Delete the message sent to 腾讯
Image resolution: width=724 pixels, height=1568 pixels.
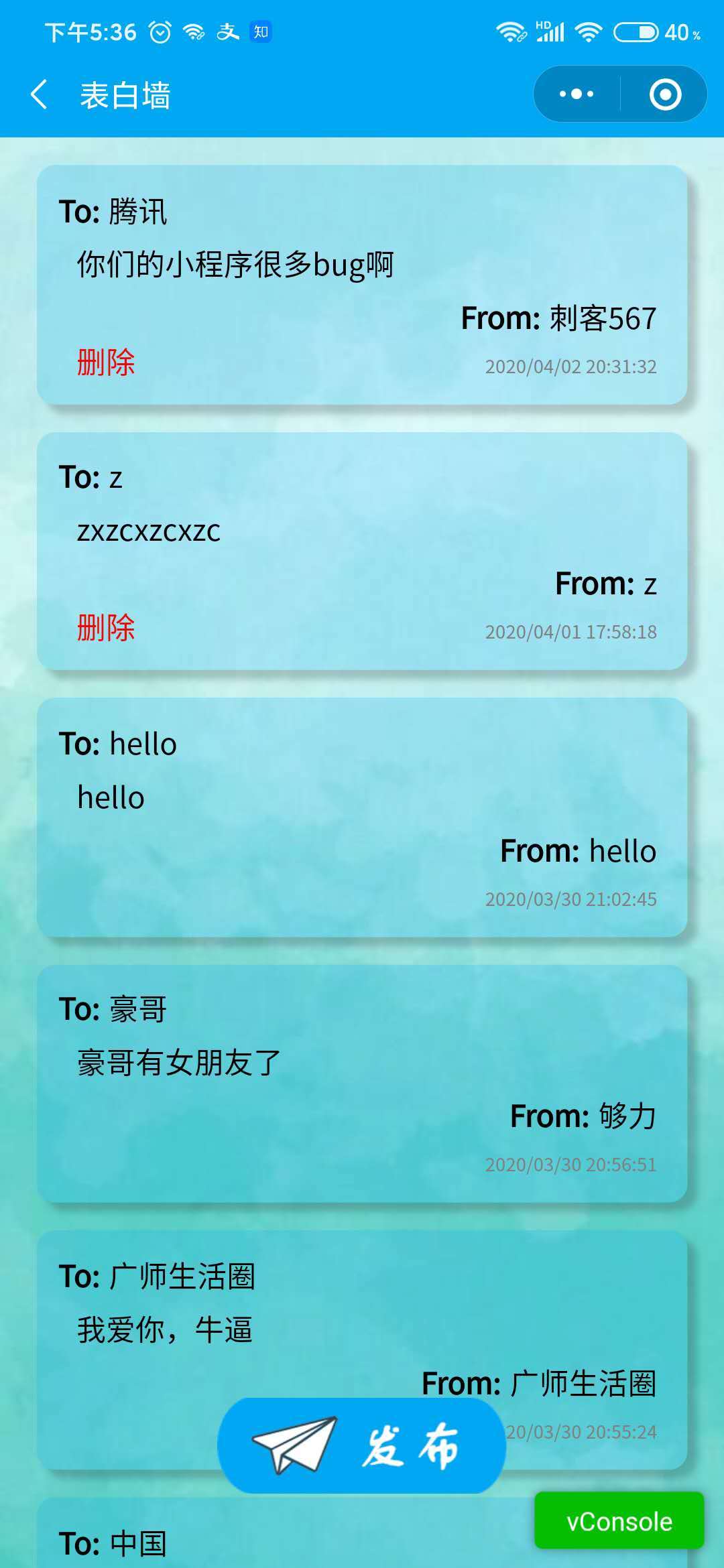pyautogui.click(x=106, y=362)
